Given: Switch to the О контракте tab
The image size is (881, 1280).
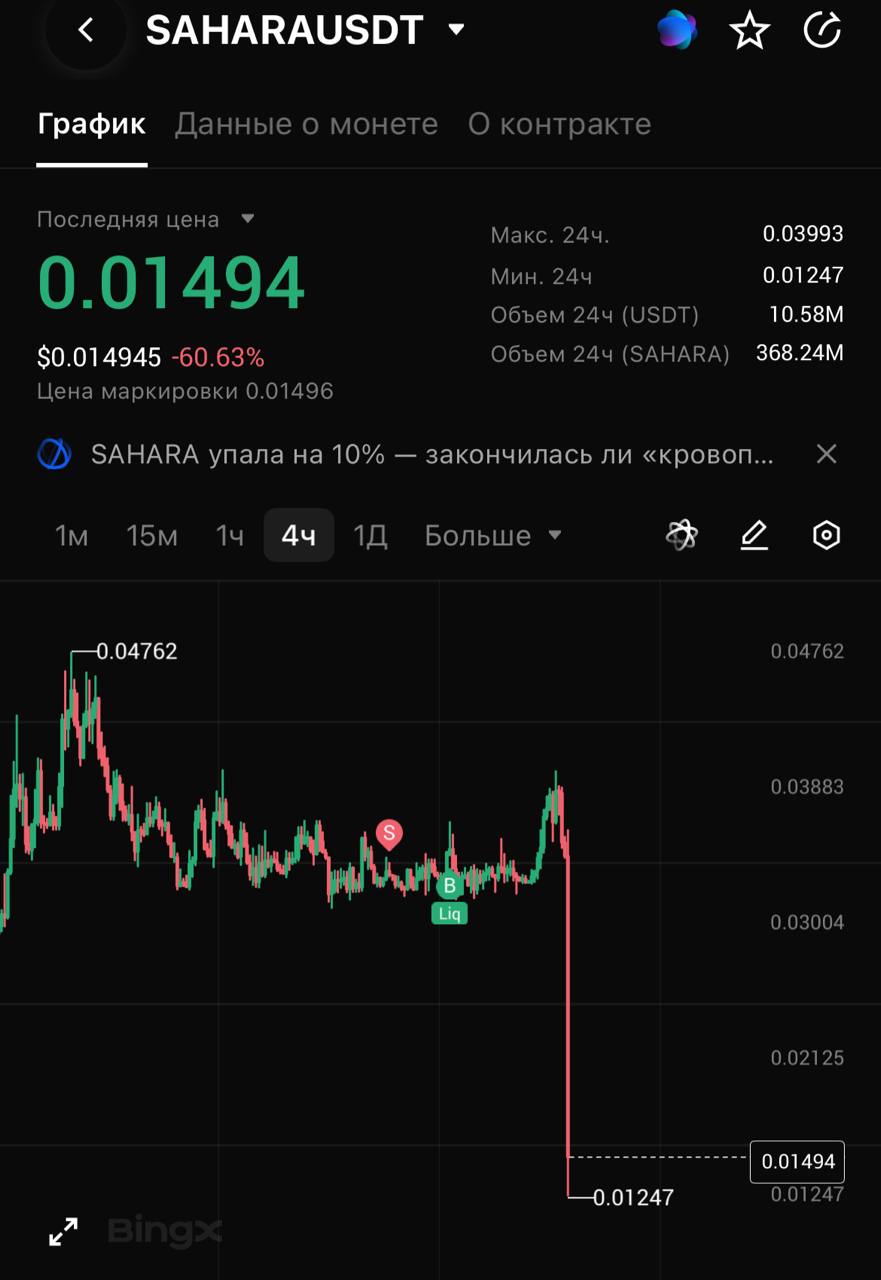Looking at the screenshot, I should click(559, 124).
